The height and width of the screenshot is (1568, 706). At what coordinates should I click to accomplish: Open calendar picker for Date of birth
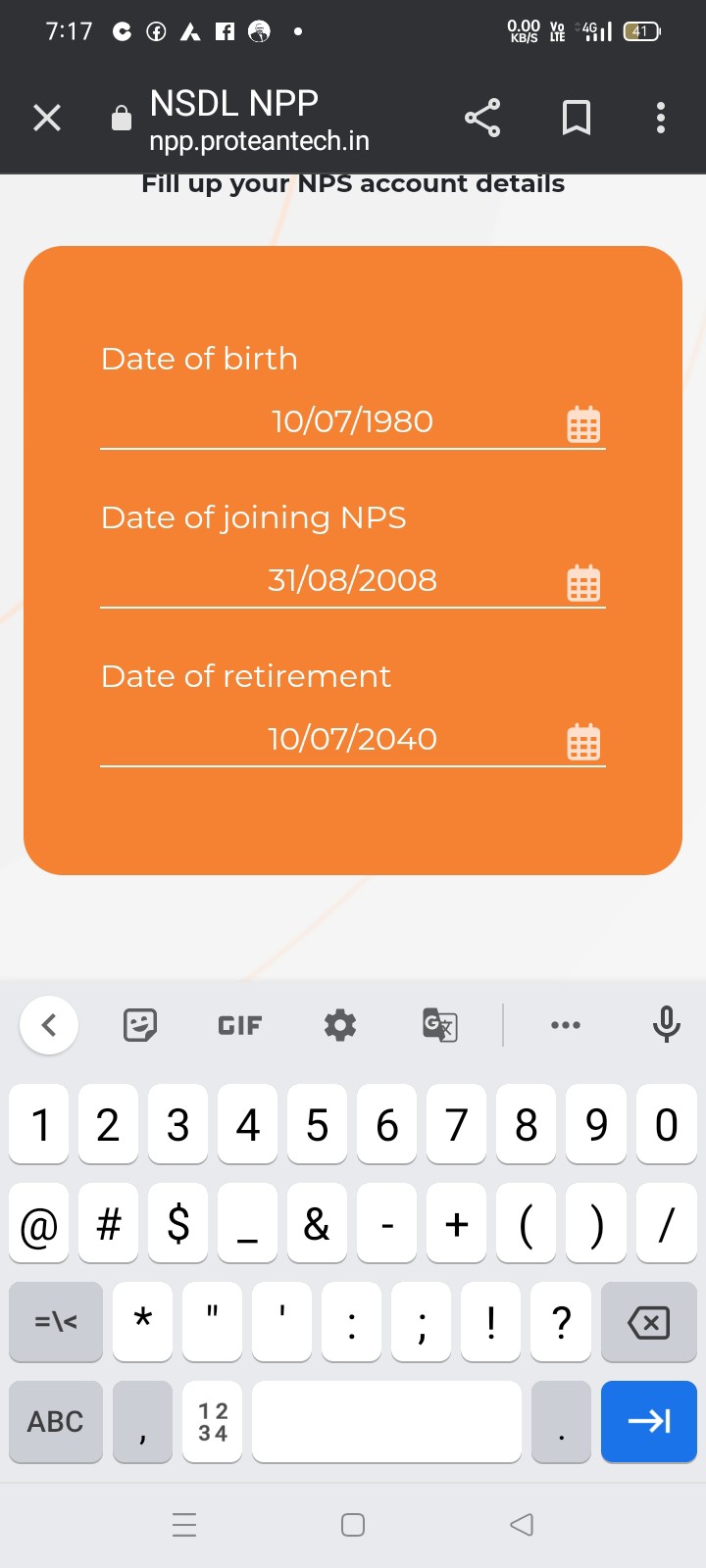coord(583,425)
